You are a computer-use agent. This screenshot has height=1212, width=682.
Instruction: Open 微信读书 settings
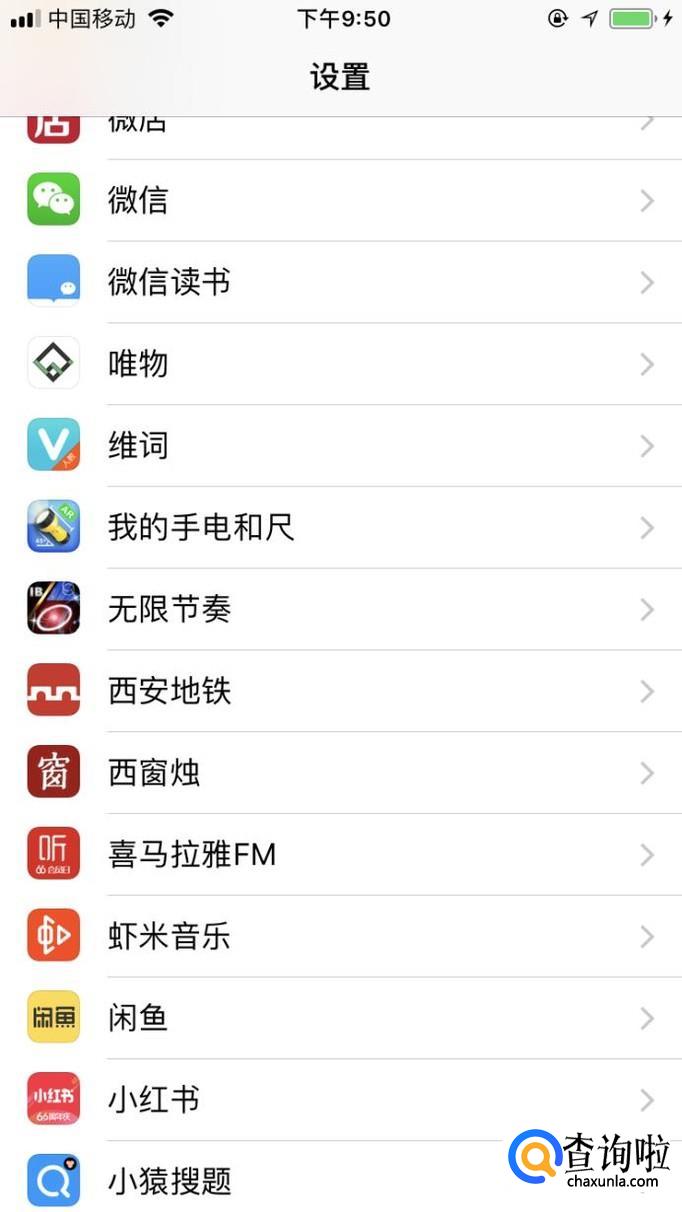tap(340, 282)
